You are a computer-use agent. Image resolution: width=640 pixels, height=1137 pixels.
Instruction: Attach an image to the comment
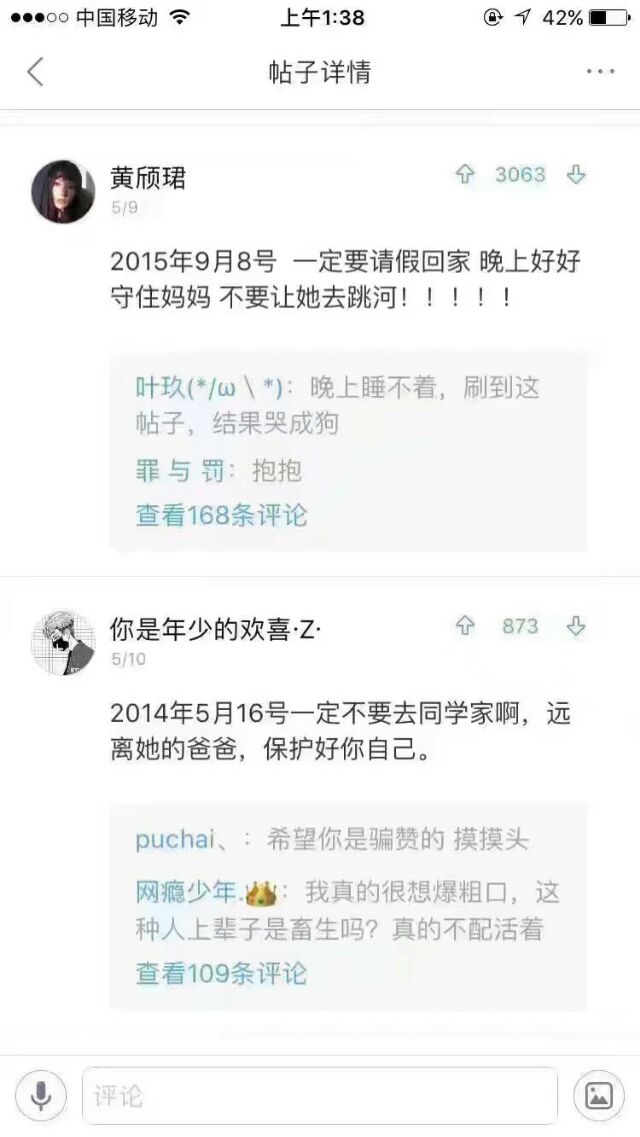599,1095
